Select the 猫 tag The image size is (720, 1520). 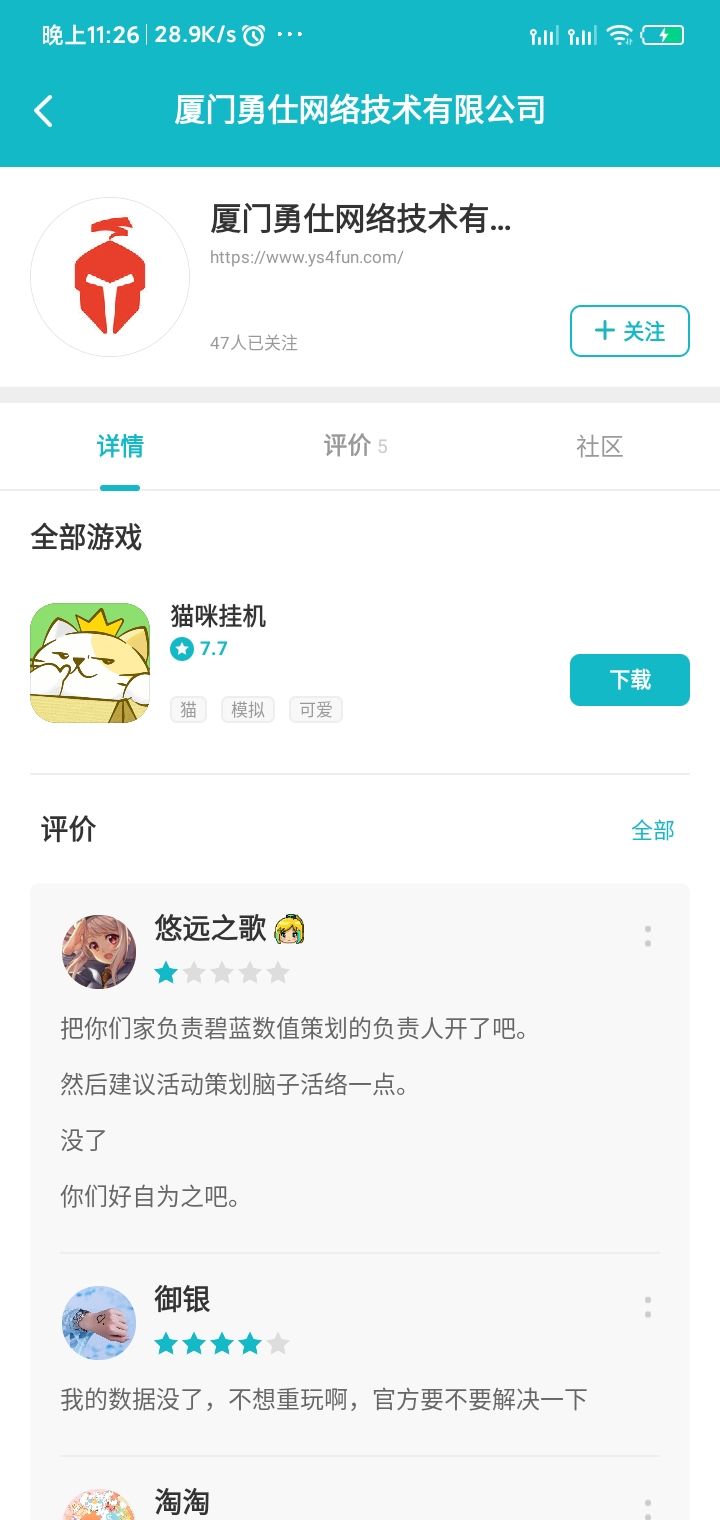(188, 709)
